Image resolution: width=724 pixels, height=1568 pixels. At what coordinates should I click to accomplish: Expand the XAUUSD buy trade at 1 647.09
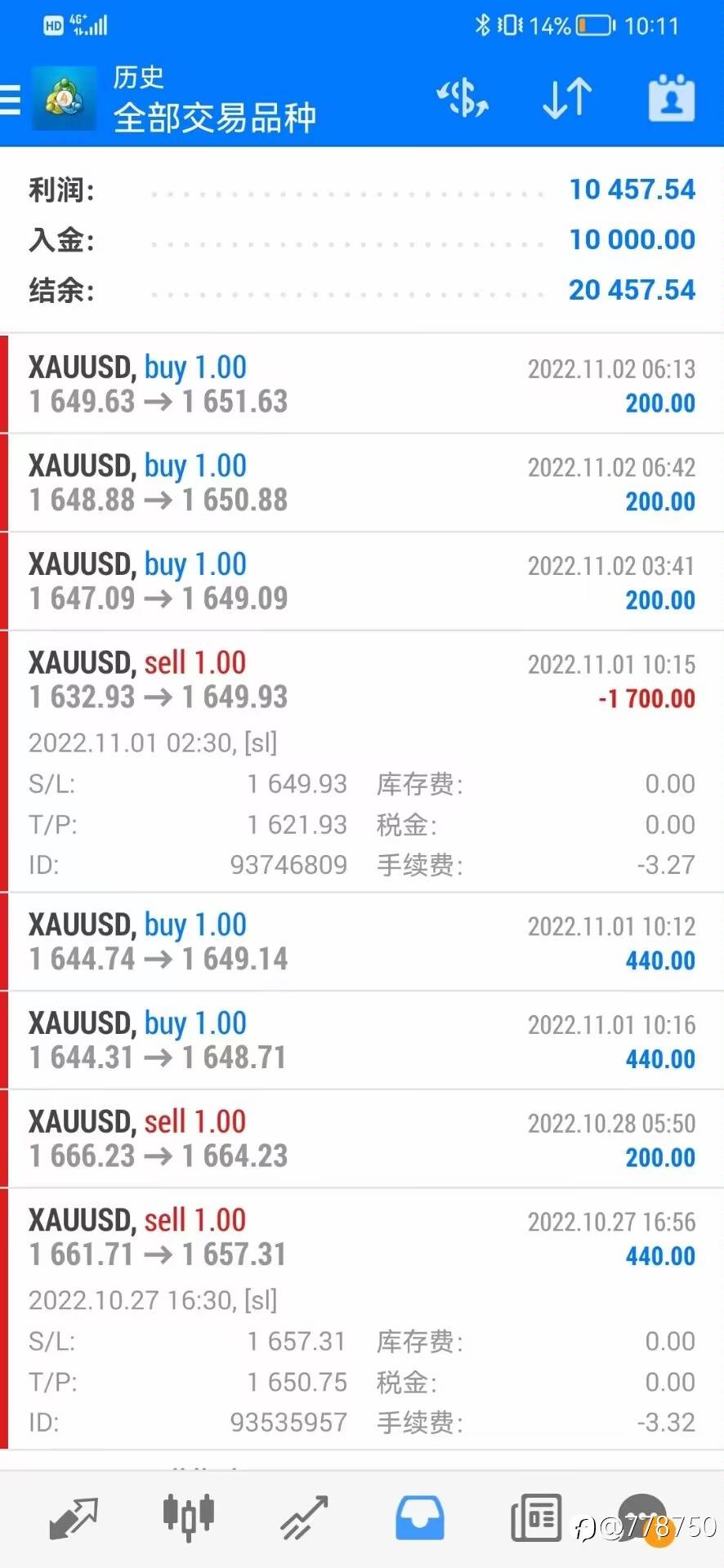click(362, 581)
